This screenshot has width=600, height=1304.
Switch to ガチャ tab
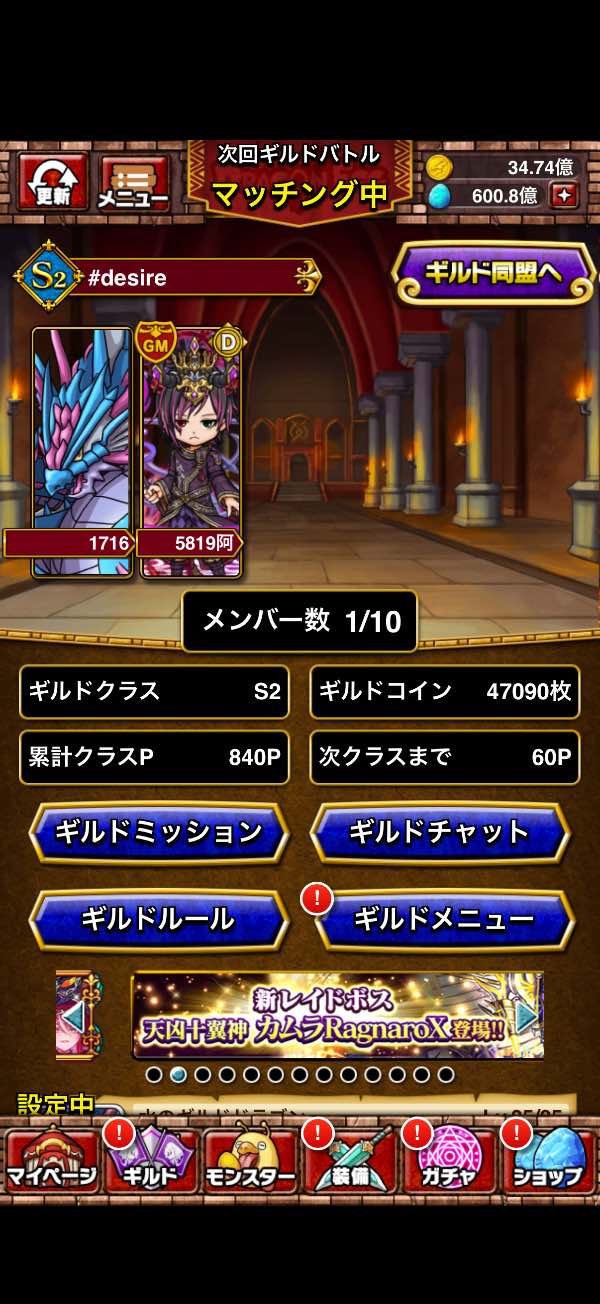[449, 1160]
